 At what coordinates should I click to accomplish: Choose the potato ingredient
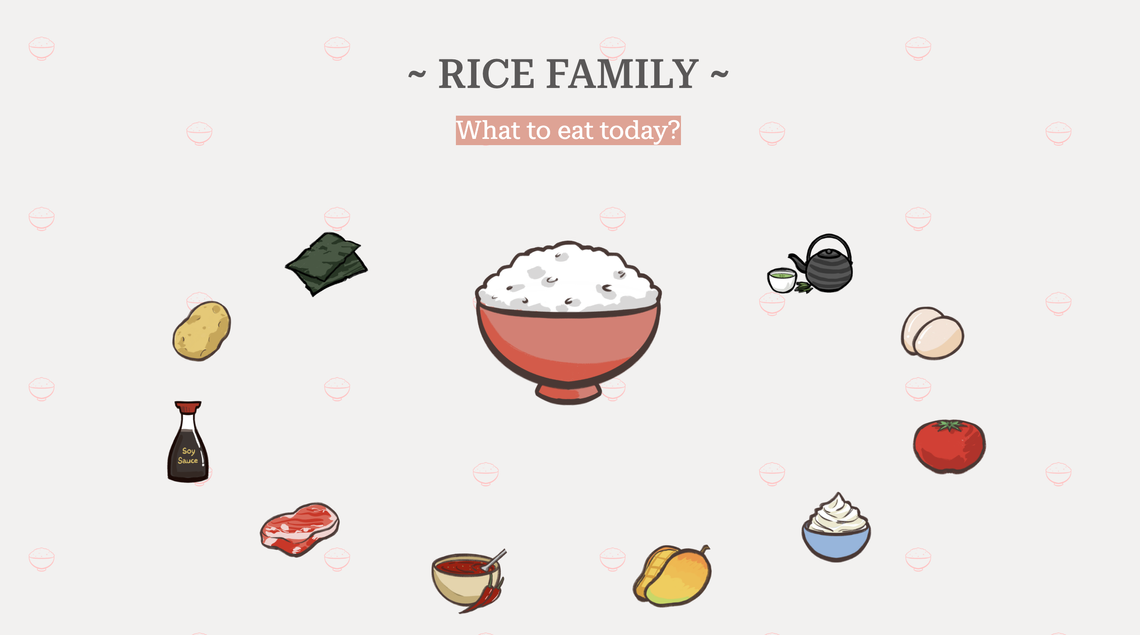[201, 331]
